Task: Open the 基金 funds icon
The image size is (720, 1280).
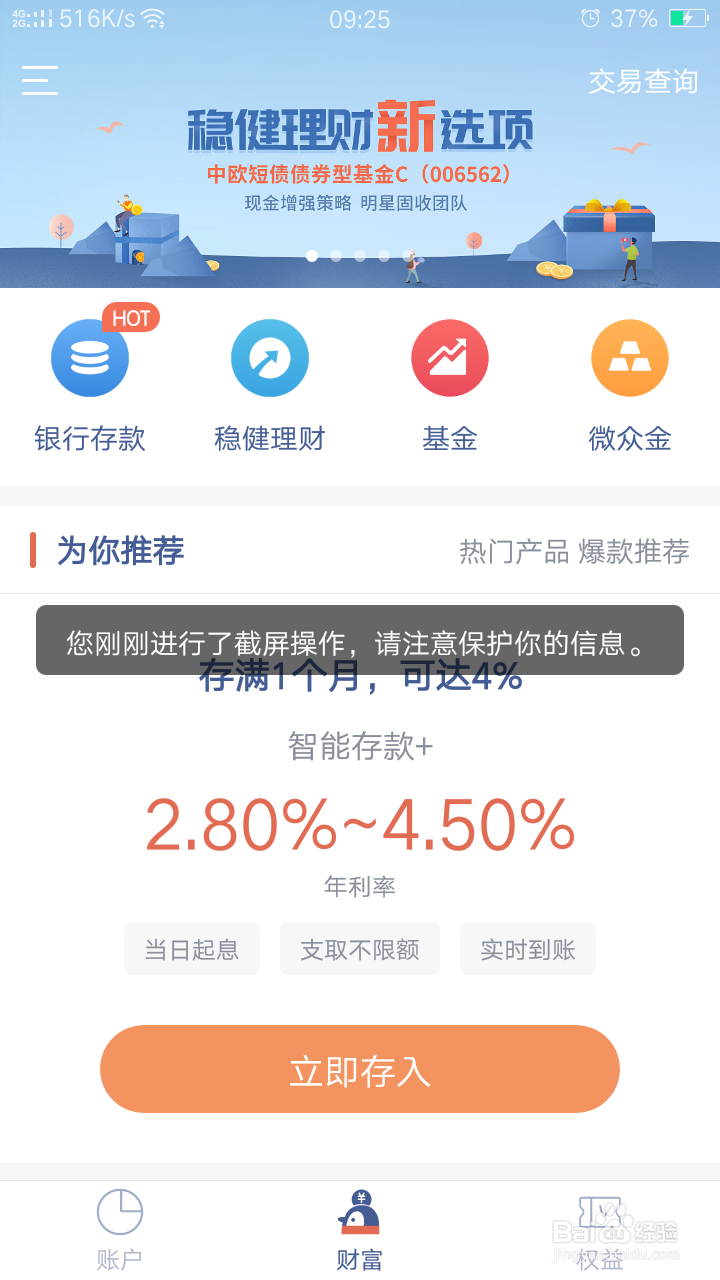Action: point(450,357)
